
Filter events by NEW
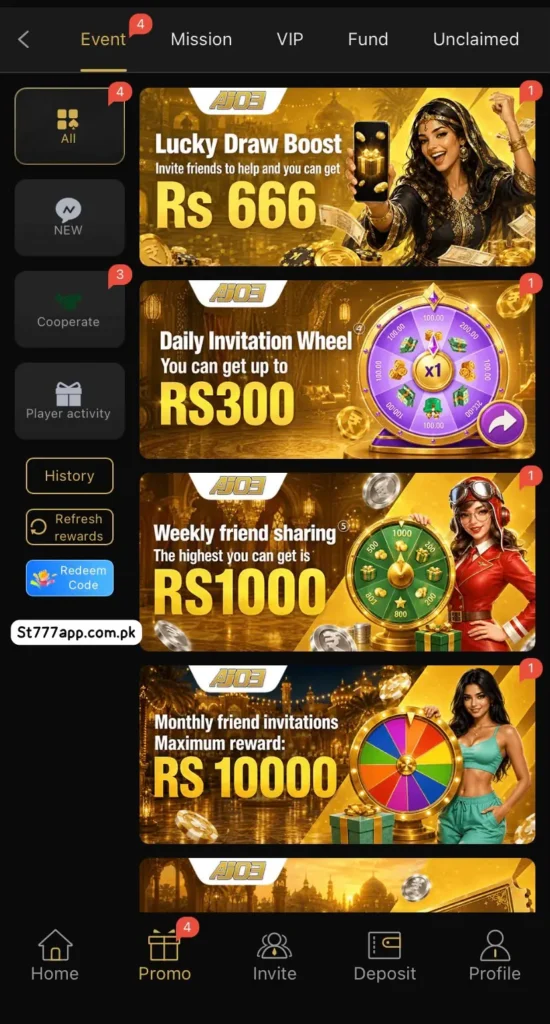69,217
